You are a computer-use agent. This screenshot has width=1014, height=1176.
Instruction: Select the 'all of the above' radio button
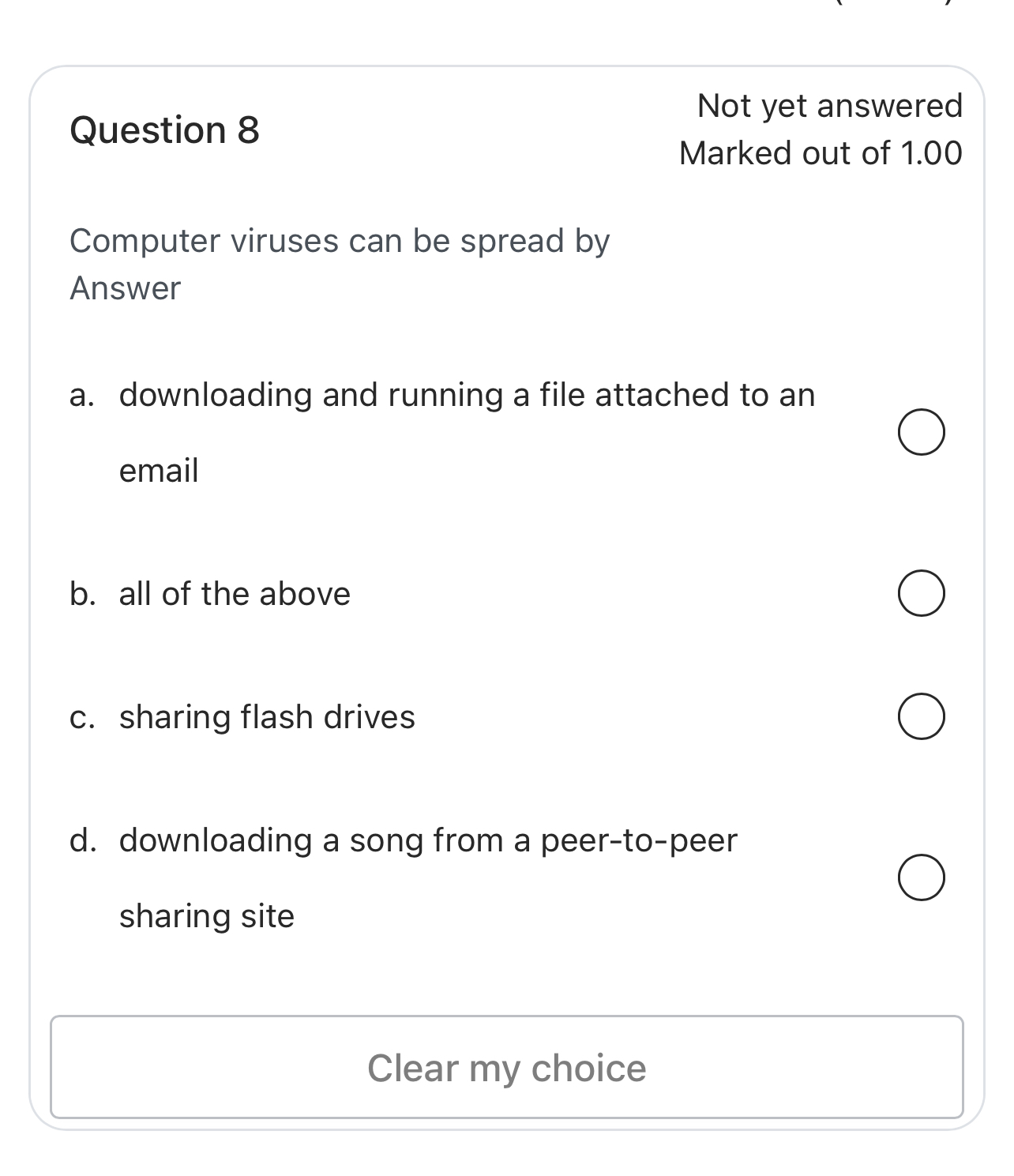(921, 590)
